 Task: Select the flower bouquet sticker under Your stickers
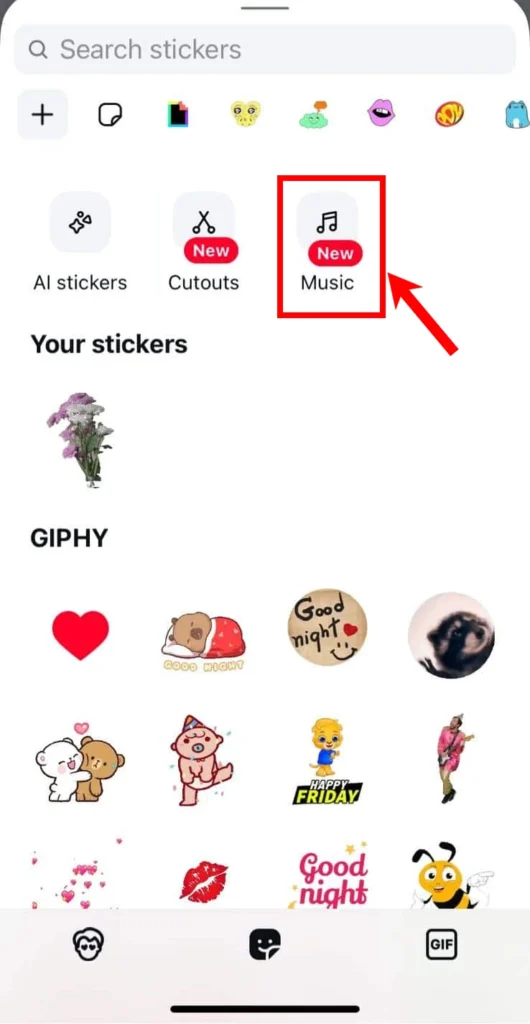pos(80,440)
